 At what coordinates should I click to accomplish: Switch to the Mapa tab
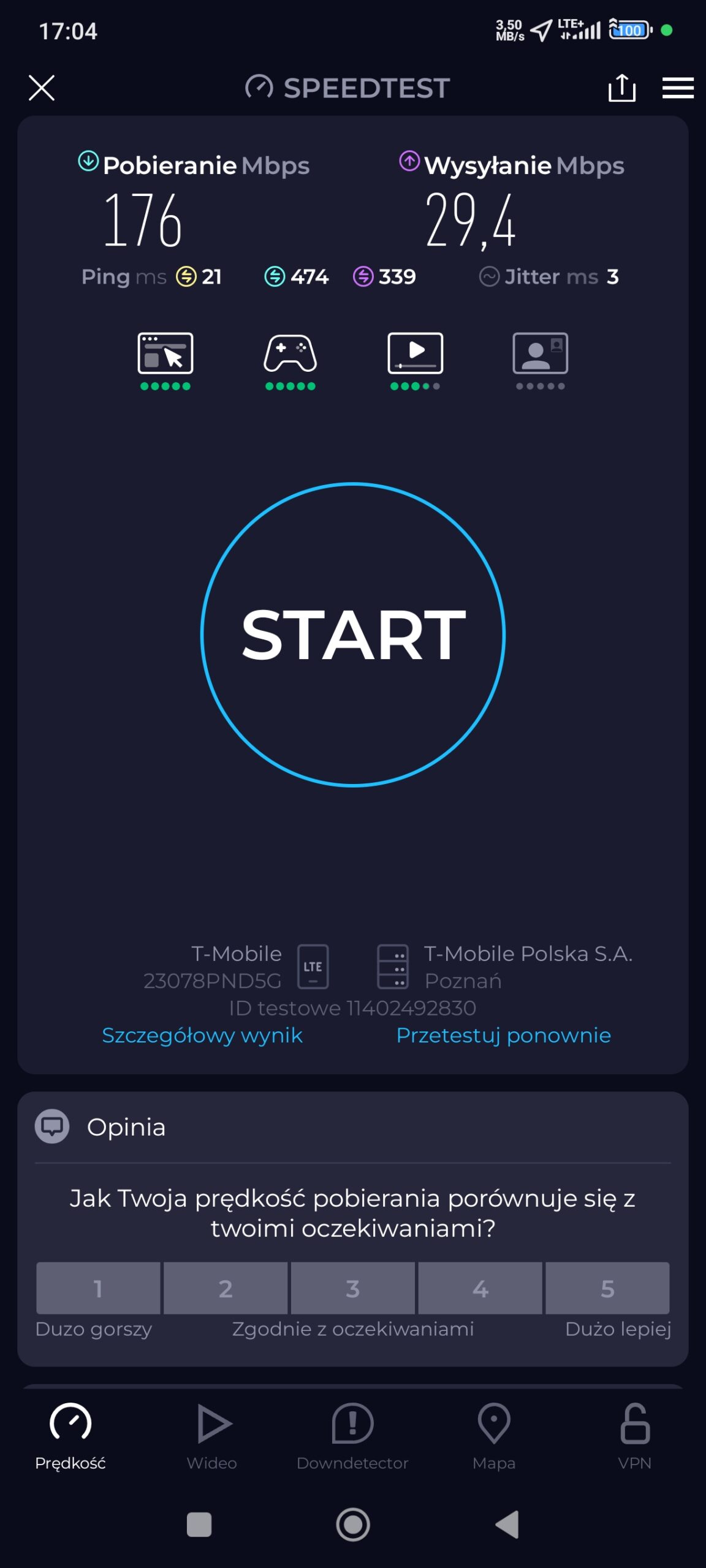coord(494,1436)
